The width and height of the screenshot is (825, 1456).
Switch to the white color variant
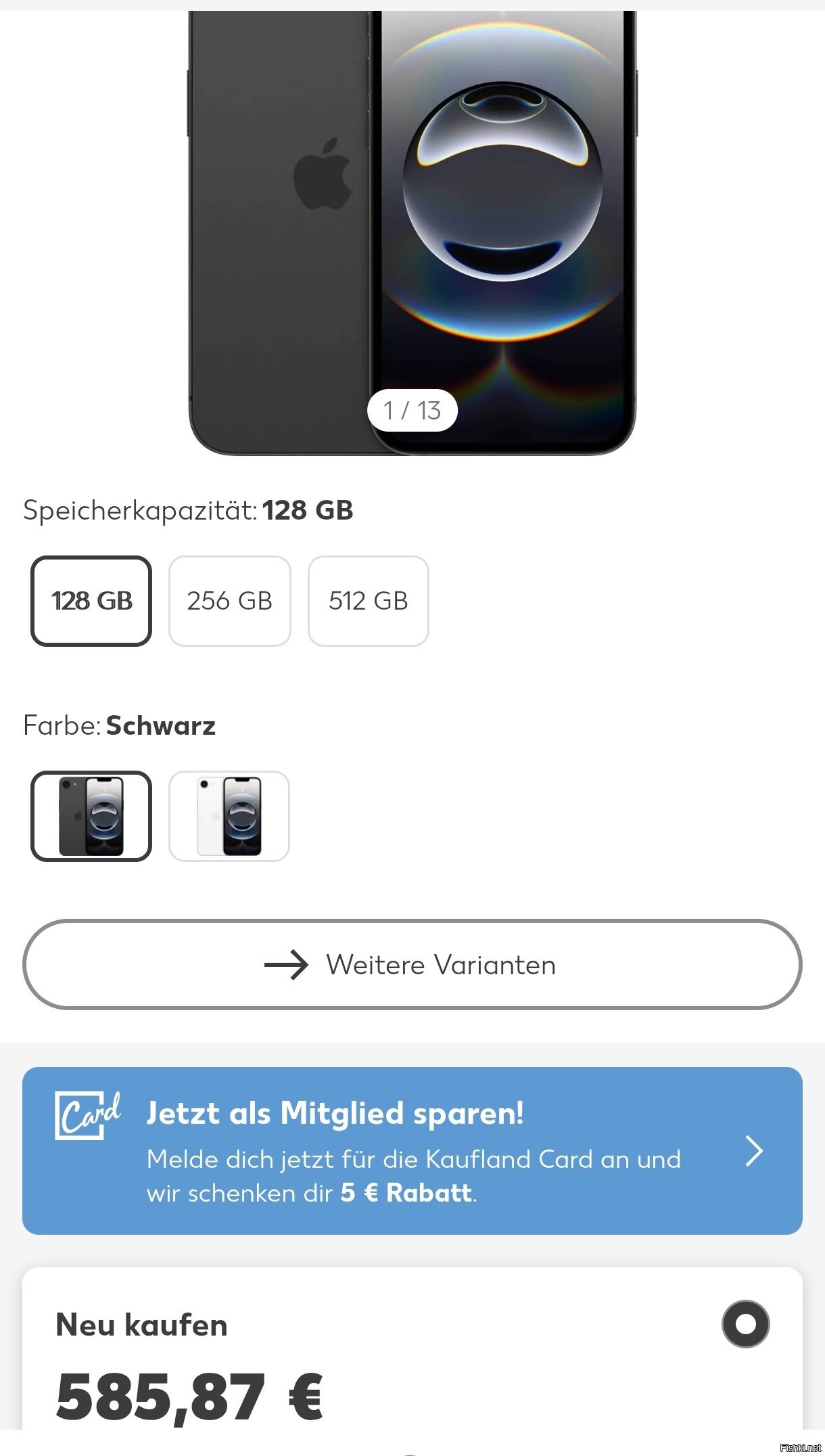pyautogui.click(x=229, y=816)
